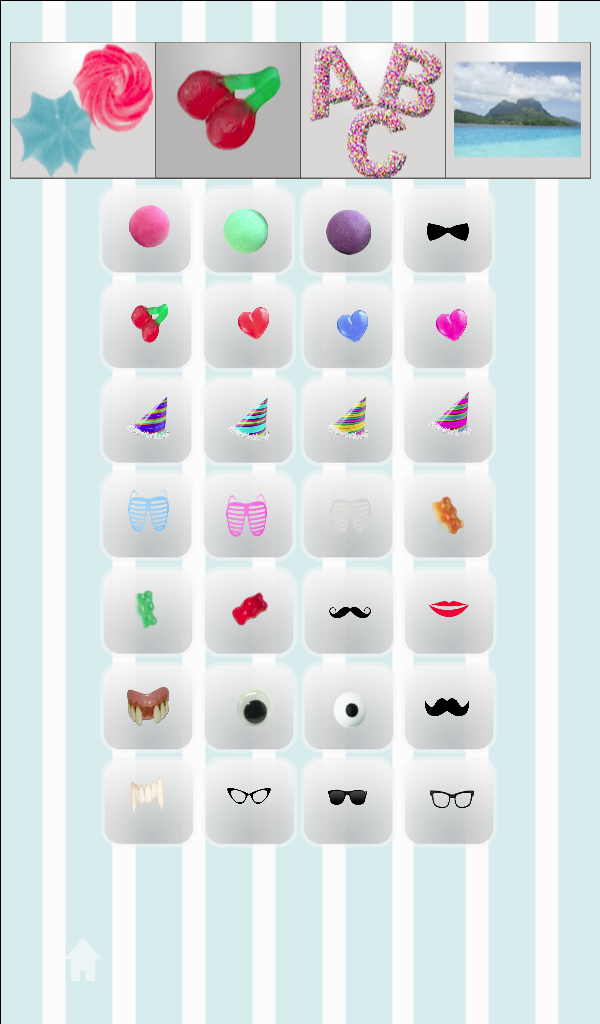Open the frosting swirls category
This screenshot has height=1024, width=600.
pyautogui.click(x=83, y=110)
